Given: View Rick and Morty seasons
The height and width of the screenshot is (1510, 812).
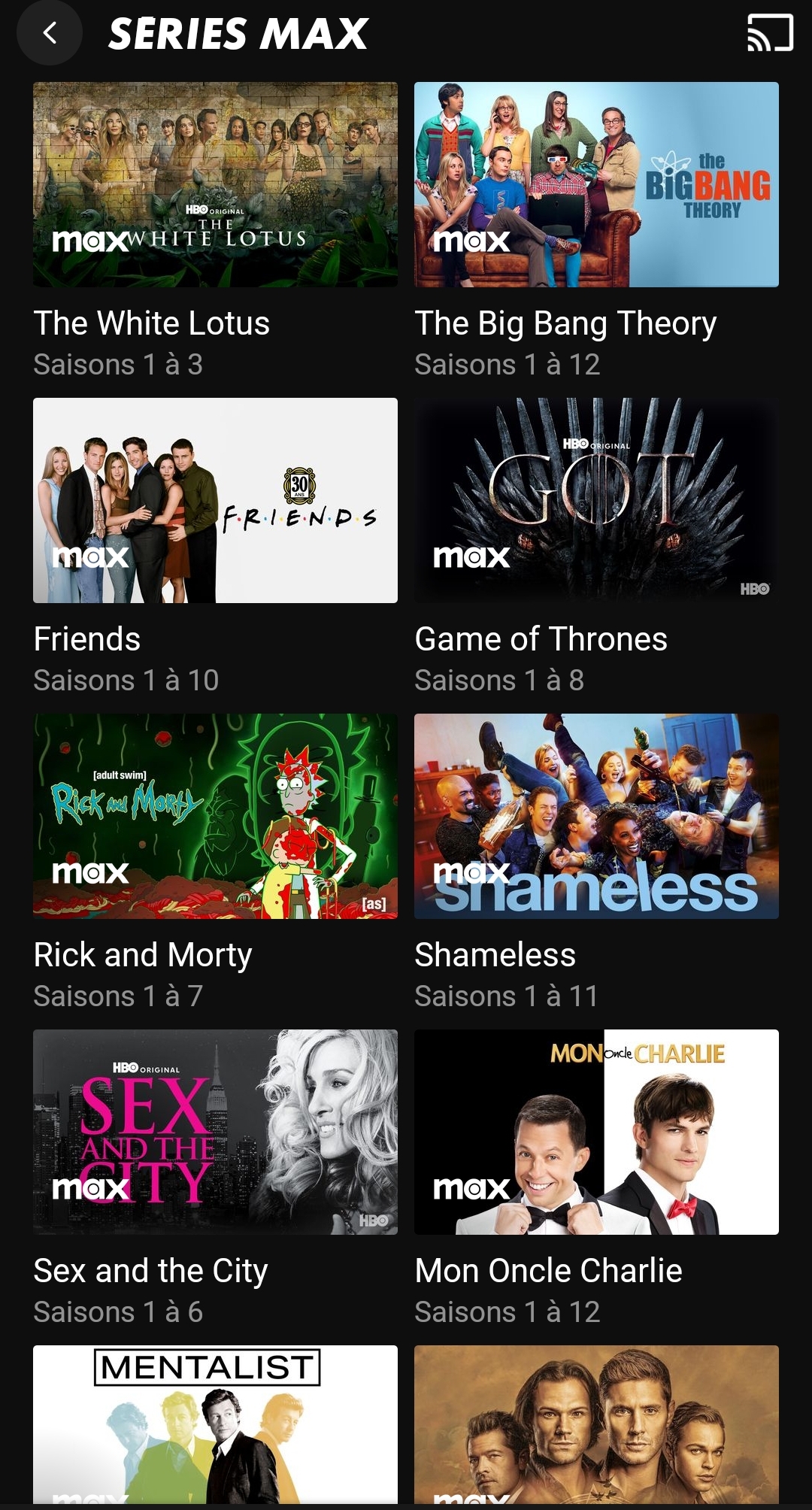Looking at the screenshot, I should (x=215, y=816).
